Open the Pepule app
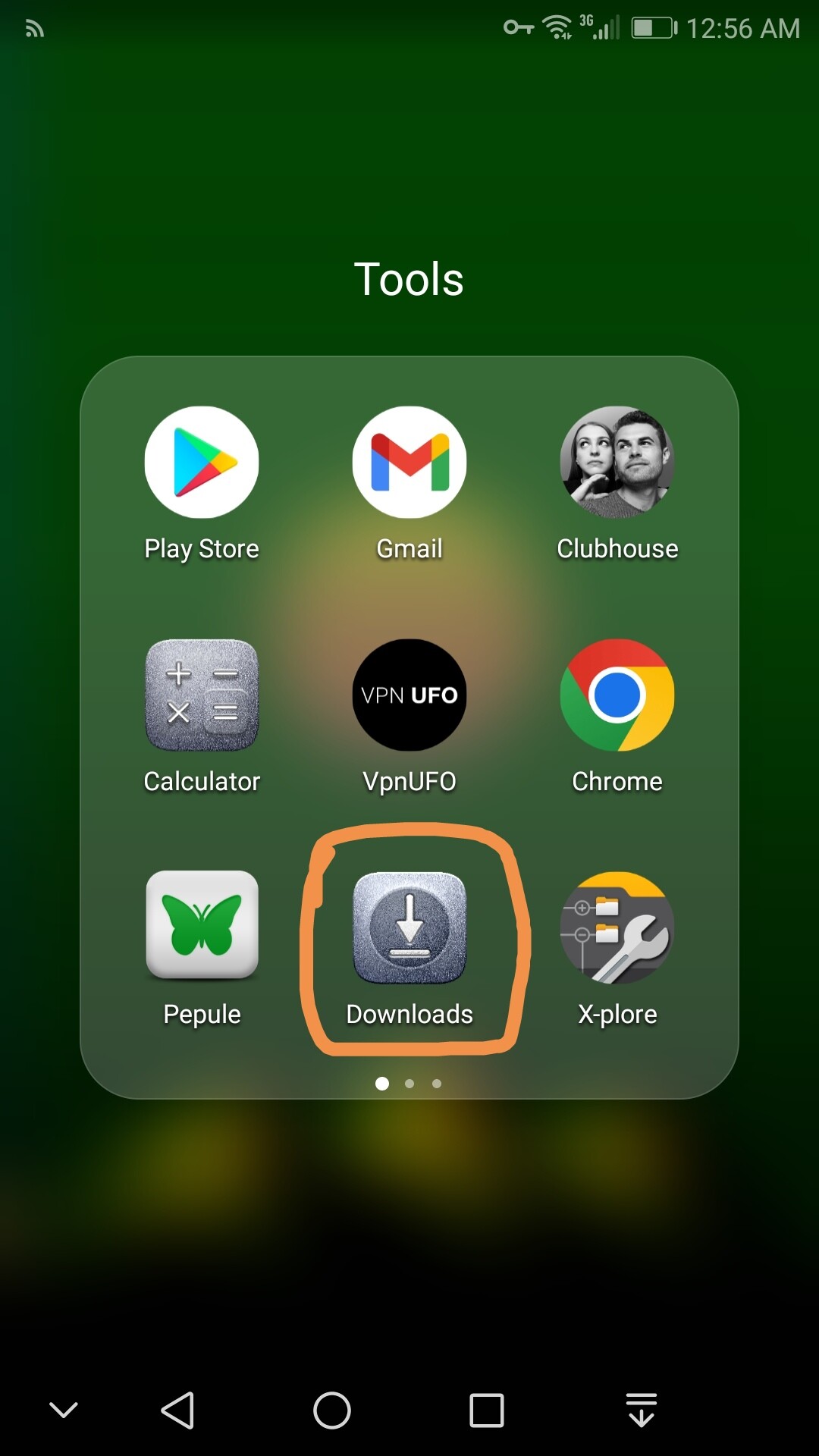Viewport: 819px width, 1456px height. click(202, 927)
